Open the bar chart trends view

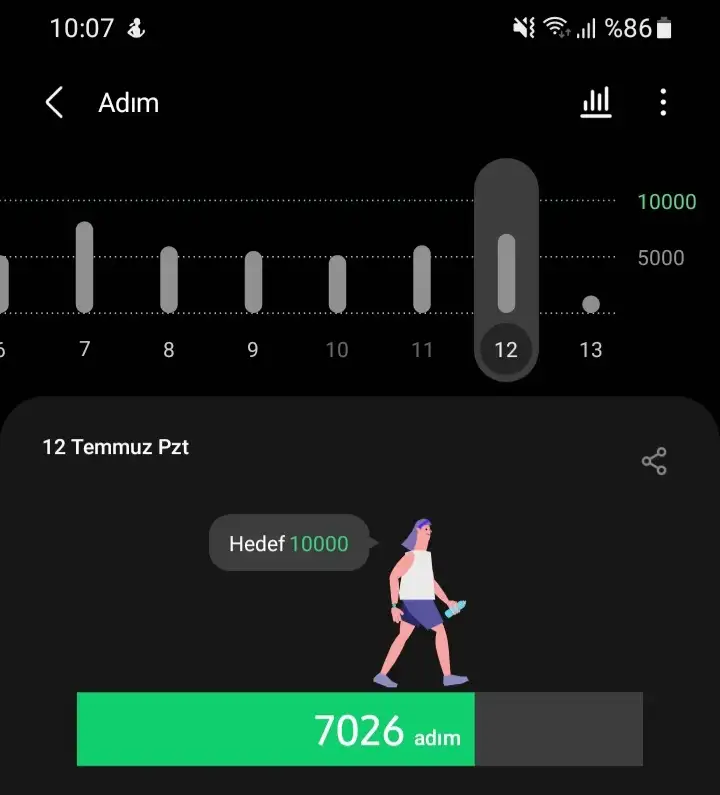(596, 102)
